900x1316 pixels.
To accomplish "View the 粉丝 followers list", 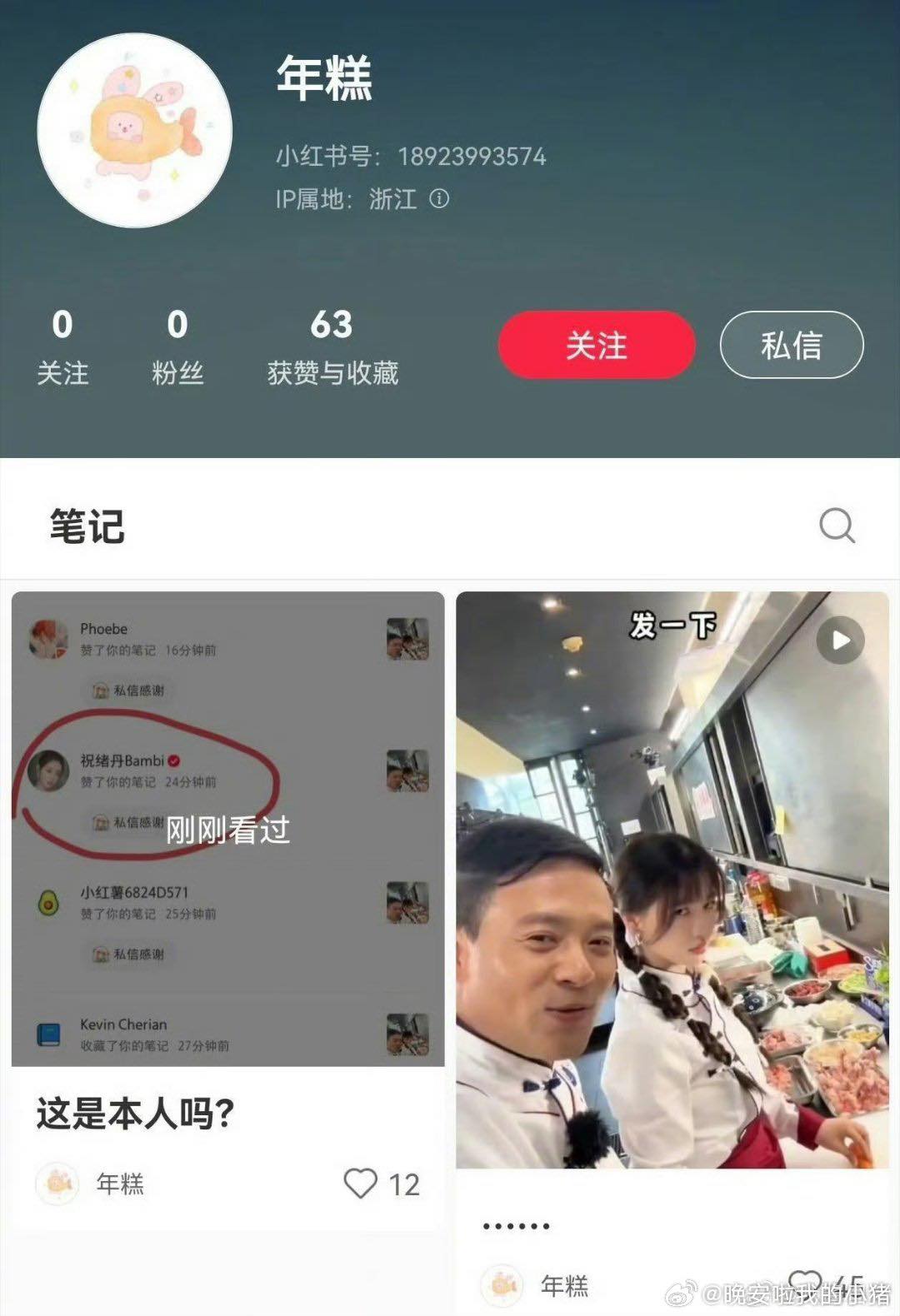I will (x=177, y=346).
